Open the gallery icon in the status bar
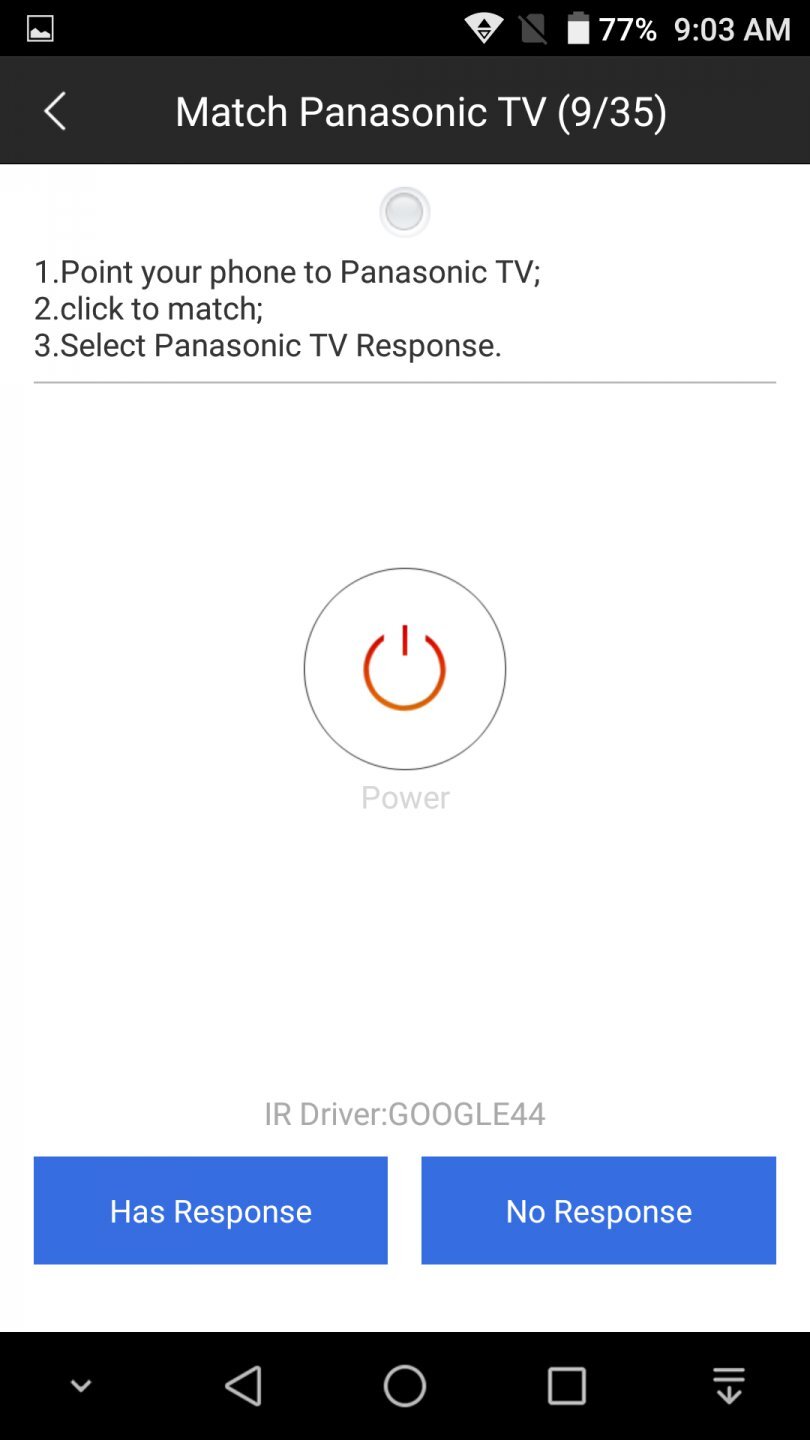 39,27
